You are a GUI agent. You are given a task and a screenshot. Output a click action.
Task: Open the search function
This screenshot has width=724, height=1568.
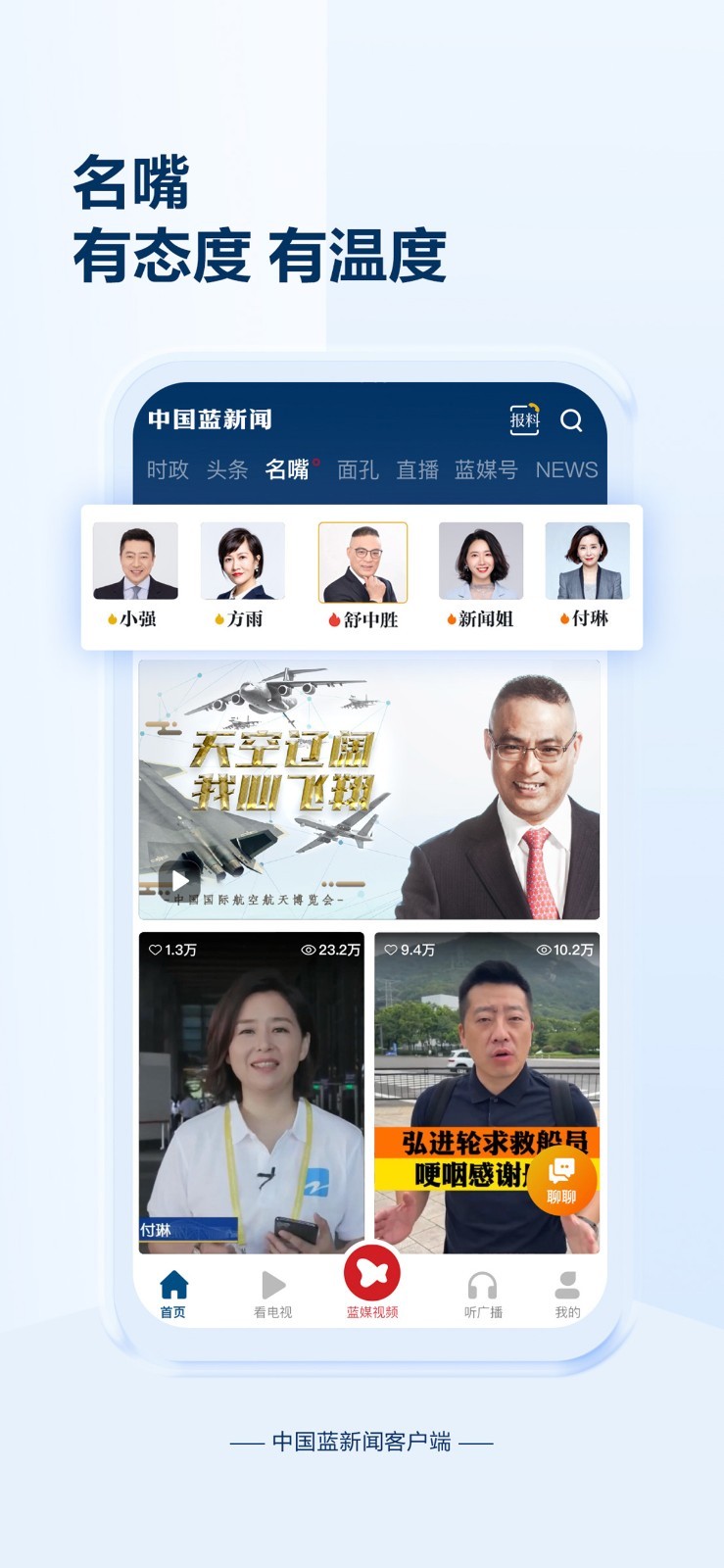pyautogui.click(x=573, y=419)
